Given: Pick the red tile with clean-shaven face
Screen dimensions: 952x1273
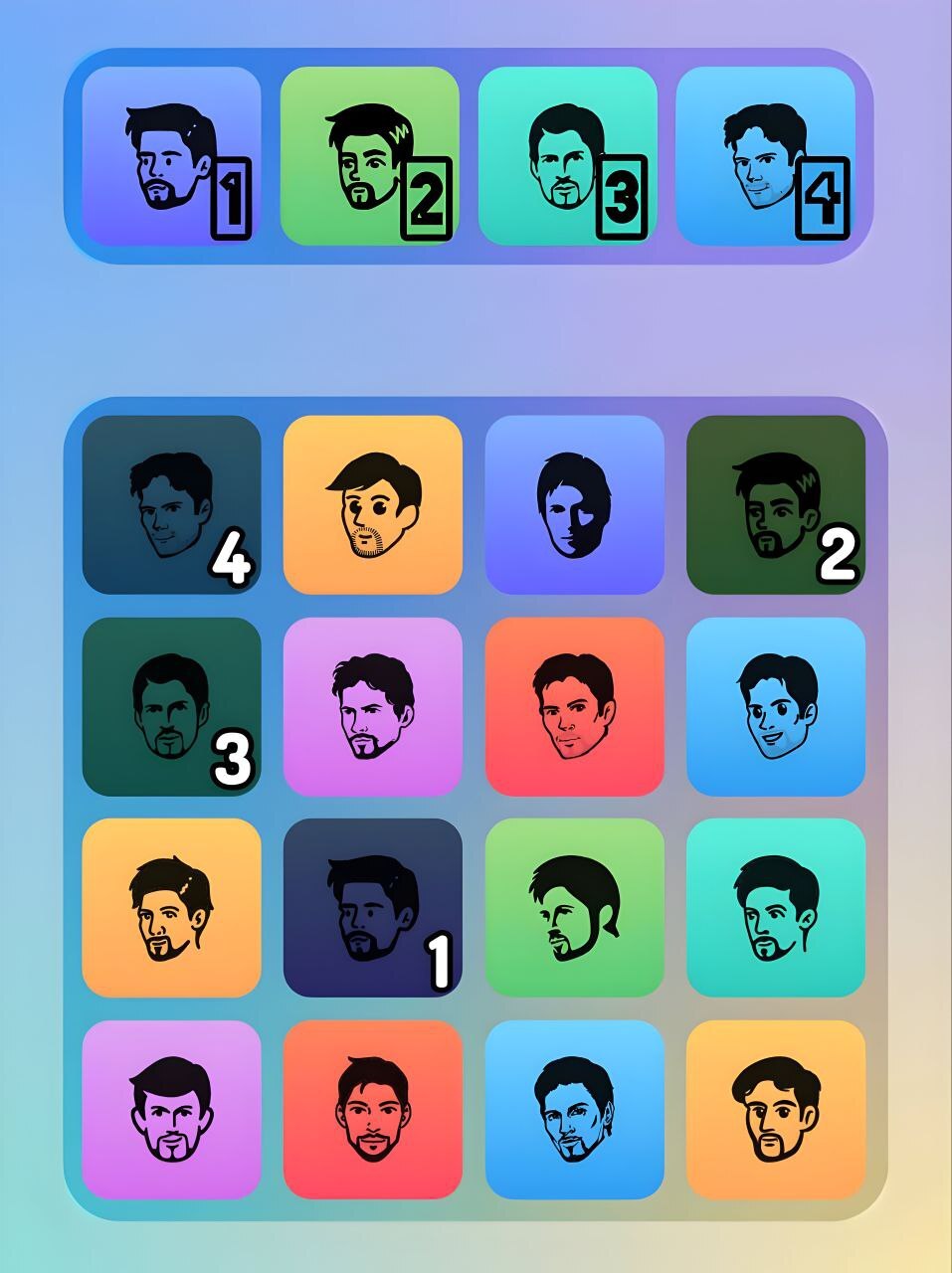Looking at the screenshot, I should tap(574, 706).
